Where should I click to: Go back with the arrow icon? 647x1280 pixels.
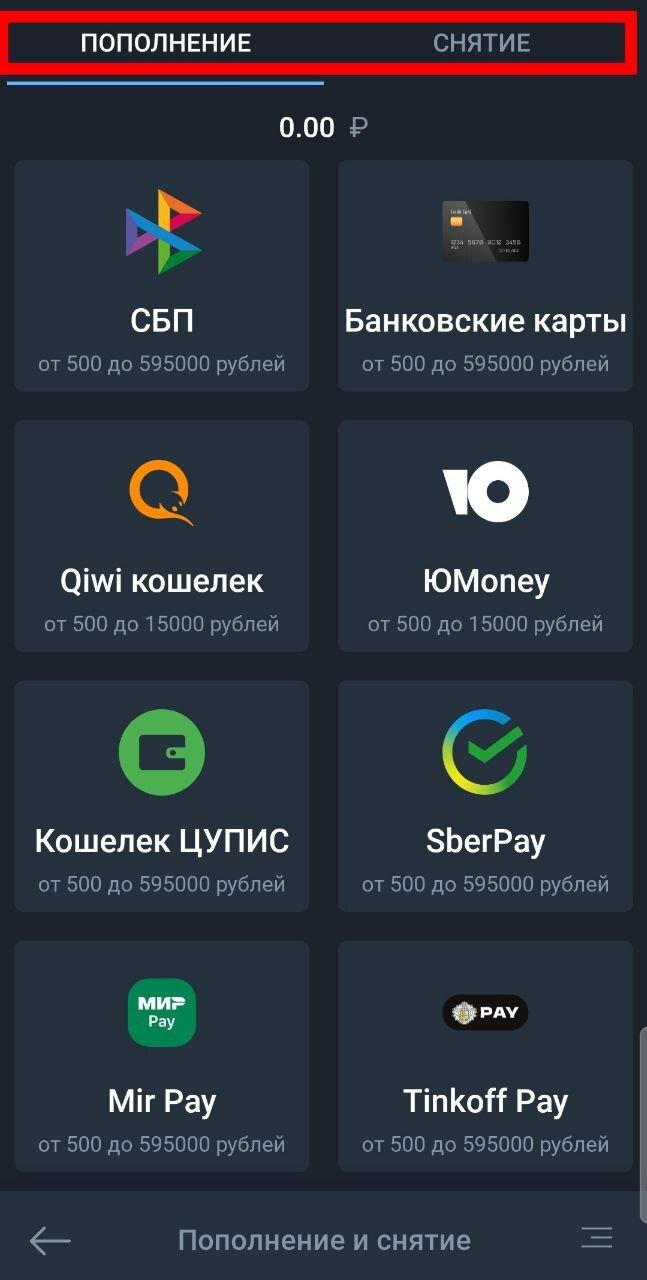click(x=50, y=1241)
